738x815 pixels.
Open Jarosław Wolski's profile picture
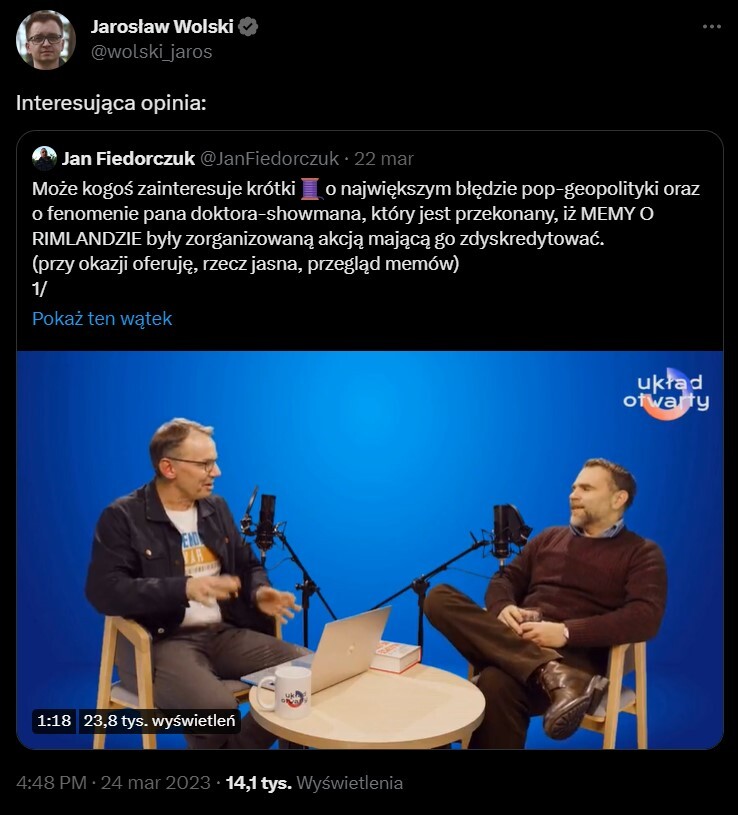tap(45, 40)
